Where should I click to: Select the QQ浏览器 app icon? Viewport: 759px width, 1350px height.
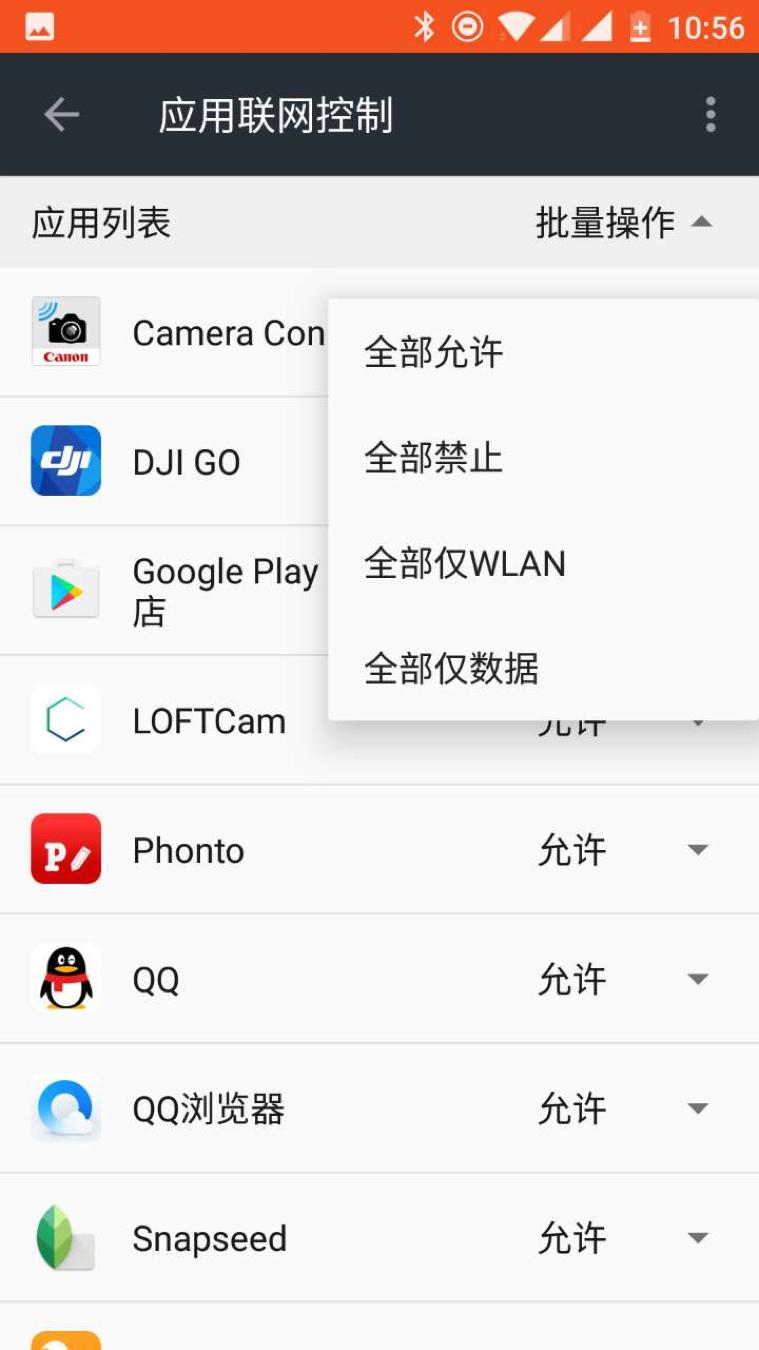click(65, 1108)
